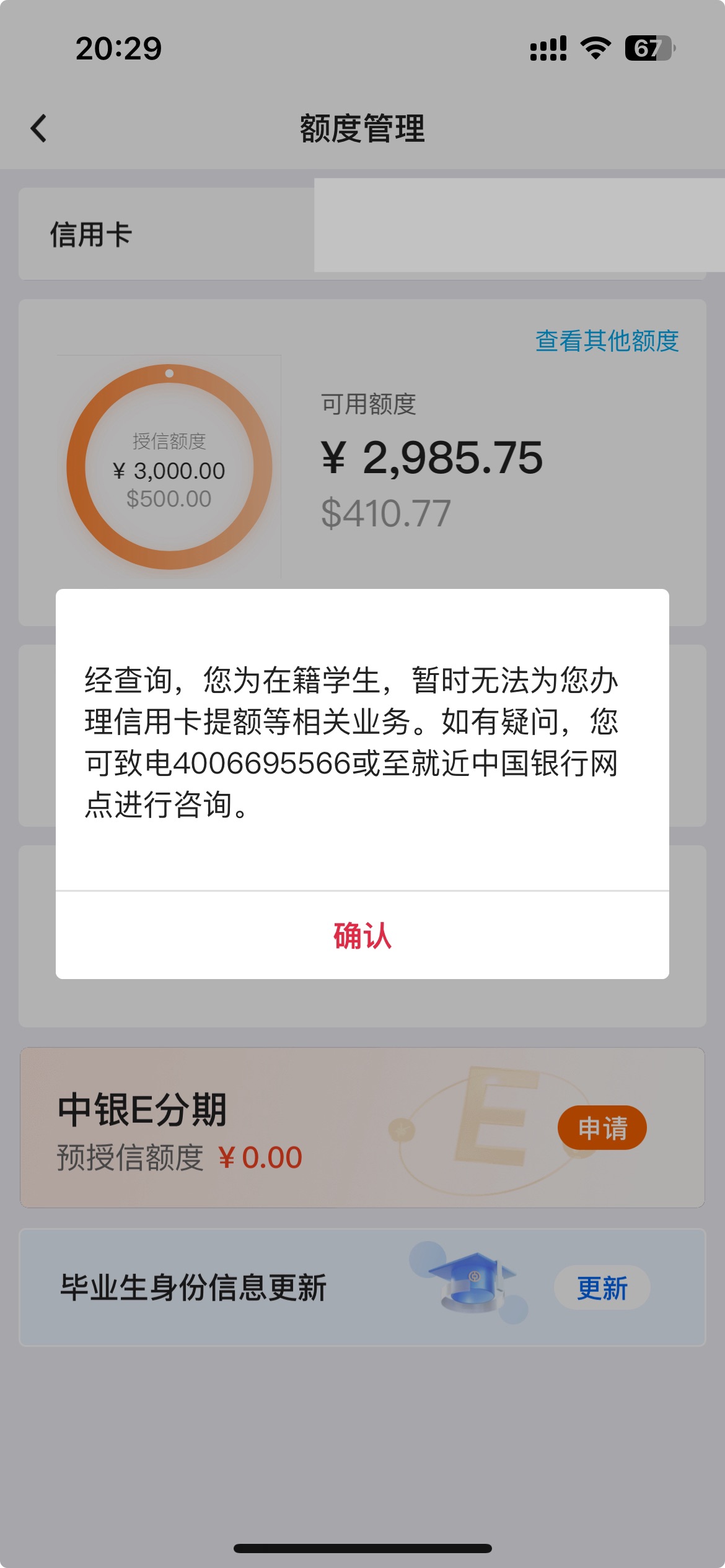Apply for 中银E分期 with 申请
This screenshot has width=725, height=1568.
coord(602,1128)
